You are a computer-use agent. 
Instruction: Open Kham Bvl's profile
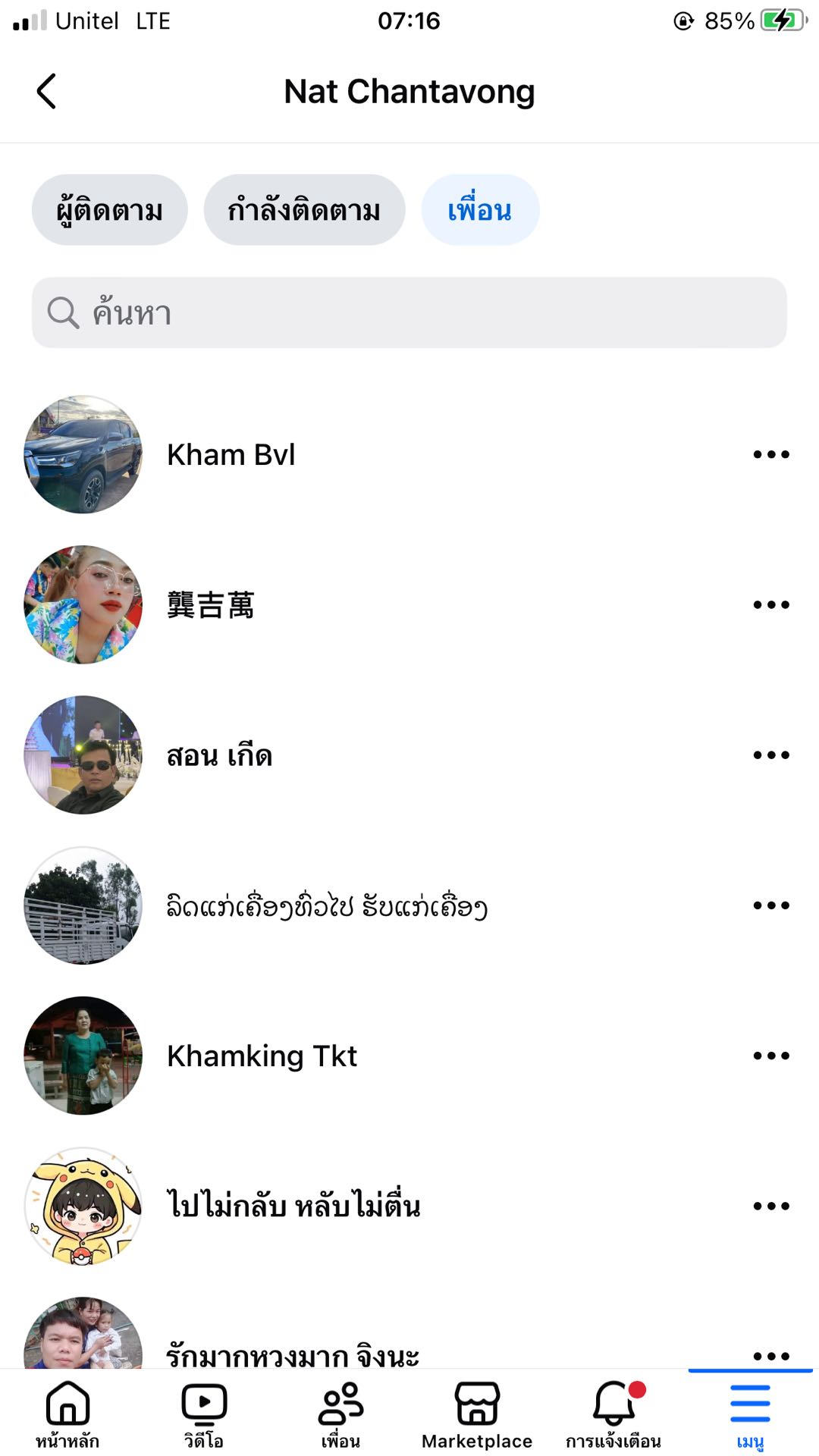[x=231, y=455]
